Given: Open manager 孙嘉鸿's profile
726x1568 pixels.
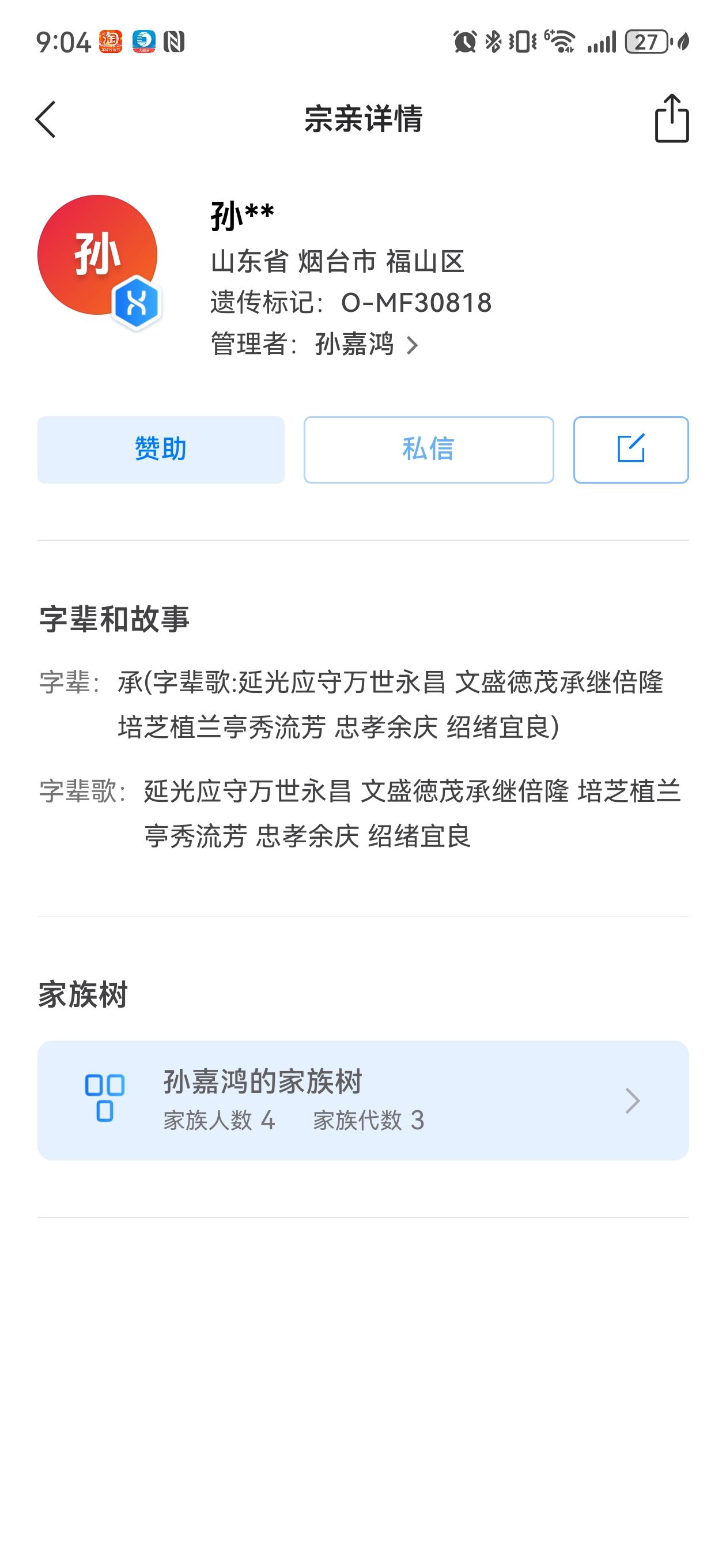Looking at the screenshot, I should [x=365, y=345].
